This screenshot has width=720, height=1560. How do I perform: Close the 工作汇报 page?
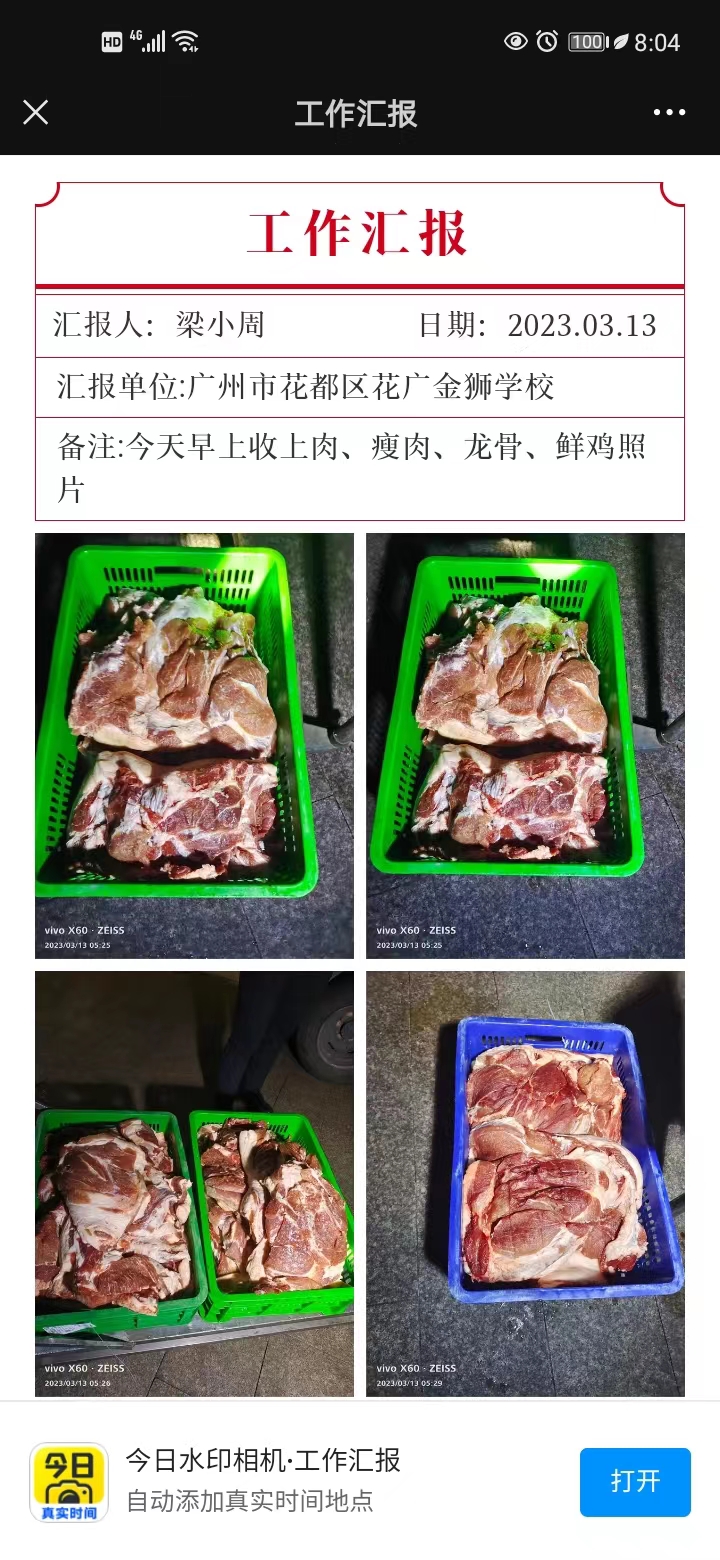point(36,112)
